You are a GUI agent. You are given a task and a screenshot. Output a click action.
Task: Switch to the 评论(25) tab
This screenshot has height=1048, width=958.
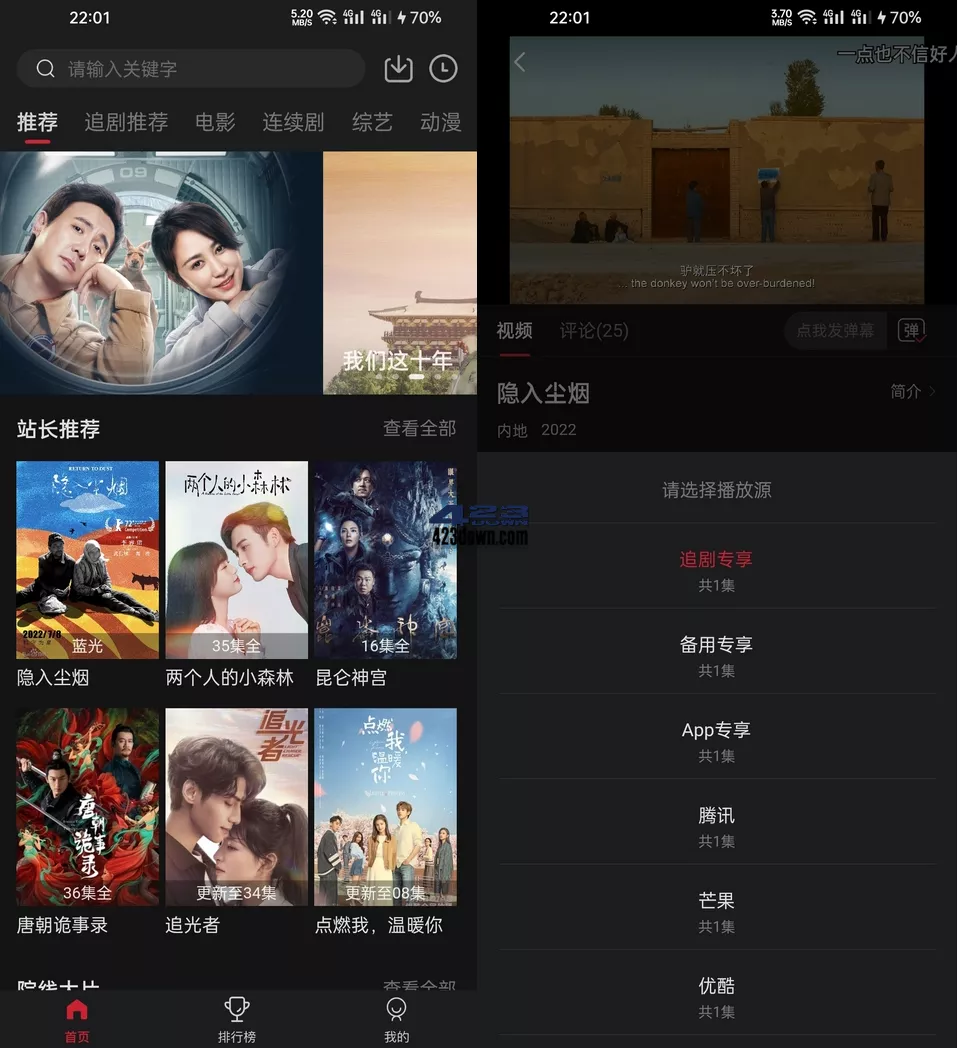[594, 331]
